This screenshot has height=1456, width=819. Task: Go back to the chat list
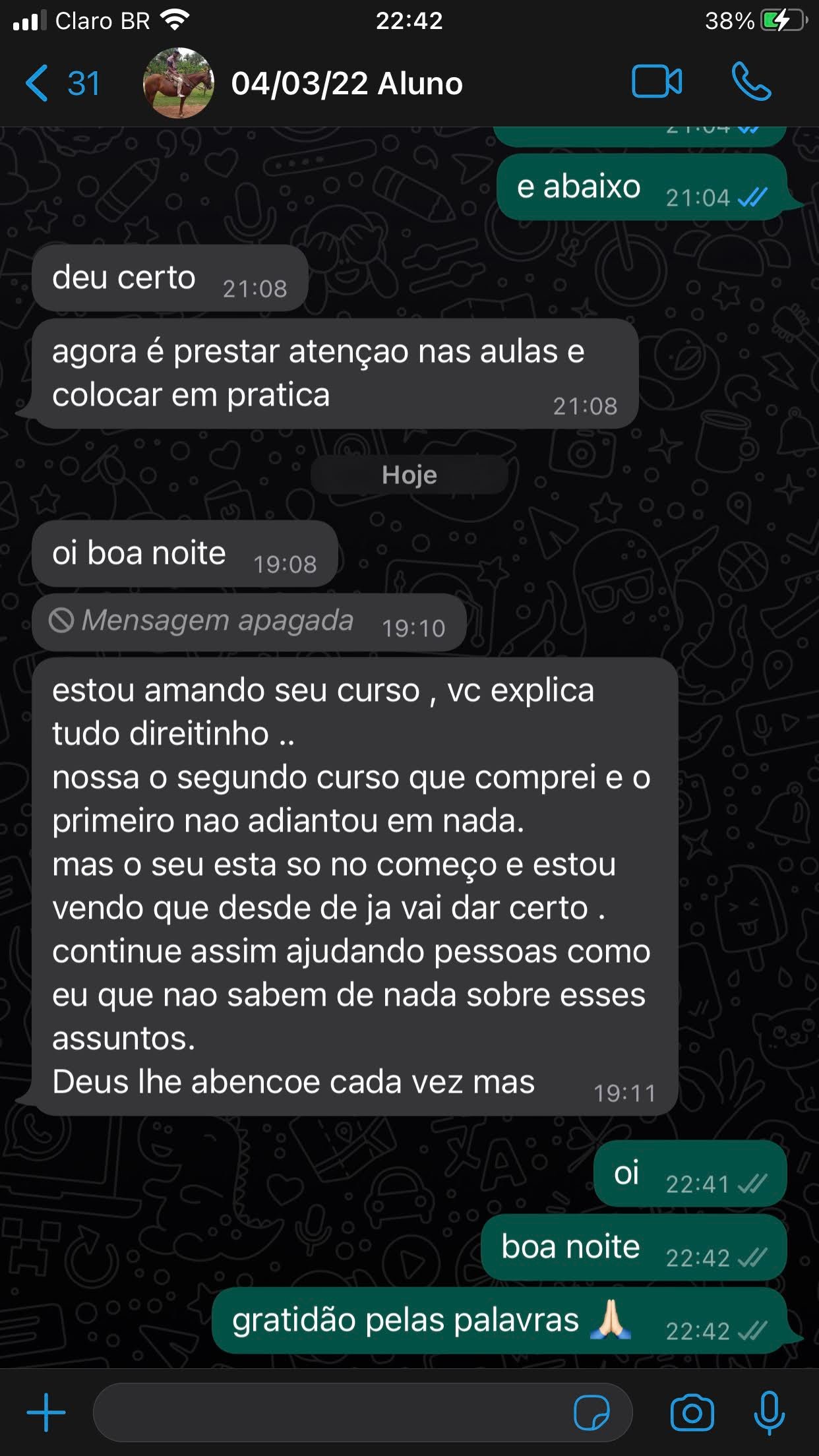click(61, 83)
